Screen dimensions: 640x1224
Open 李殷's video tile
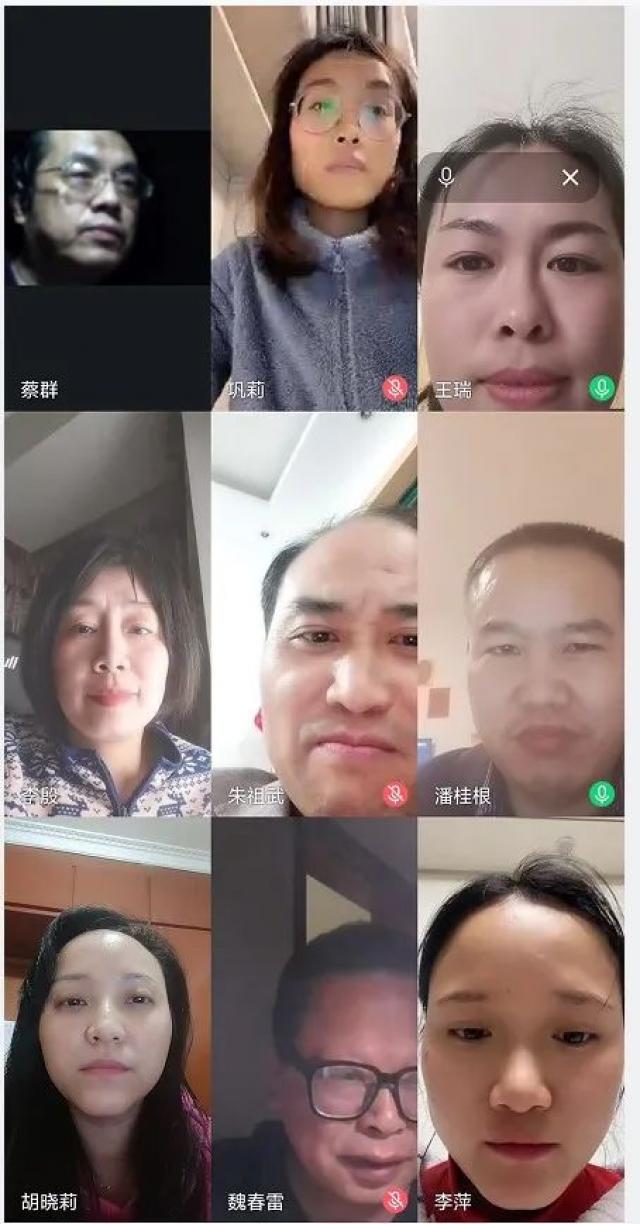click(107, 614)
